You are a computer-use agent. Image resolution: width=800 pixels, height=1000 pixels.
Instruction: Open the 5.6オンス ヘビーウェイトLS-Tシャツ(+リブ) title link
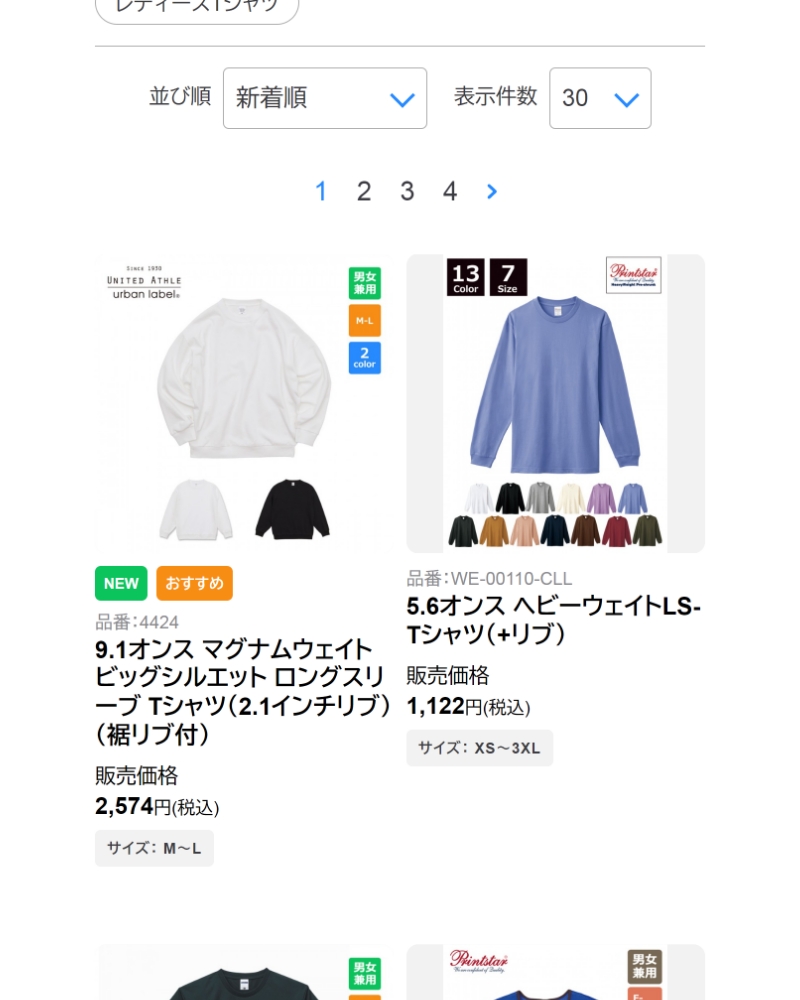pos(553,620)
